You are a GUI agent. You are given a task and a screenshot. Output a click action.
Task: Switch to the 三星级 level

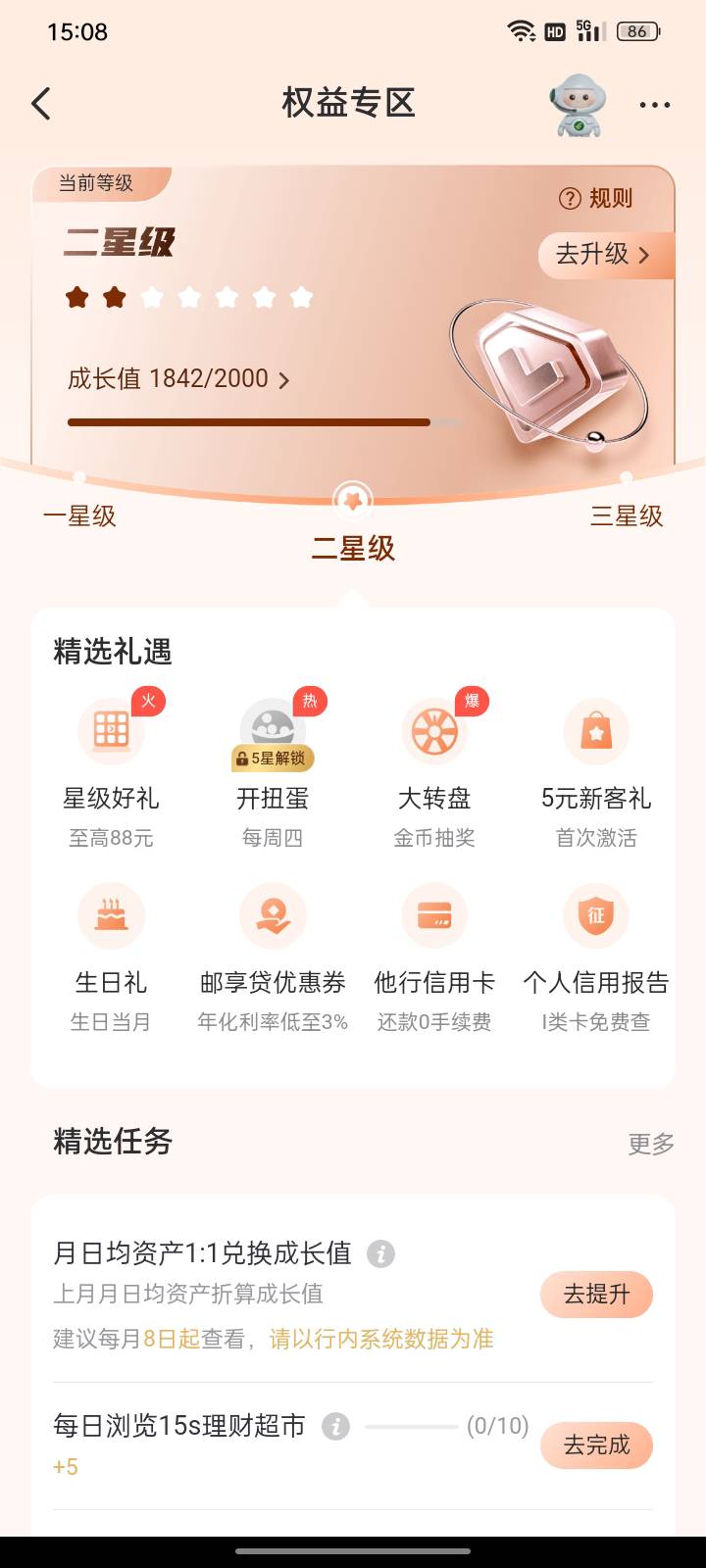coord(627,515)
